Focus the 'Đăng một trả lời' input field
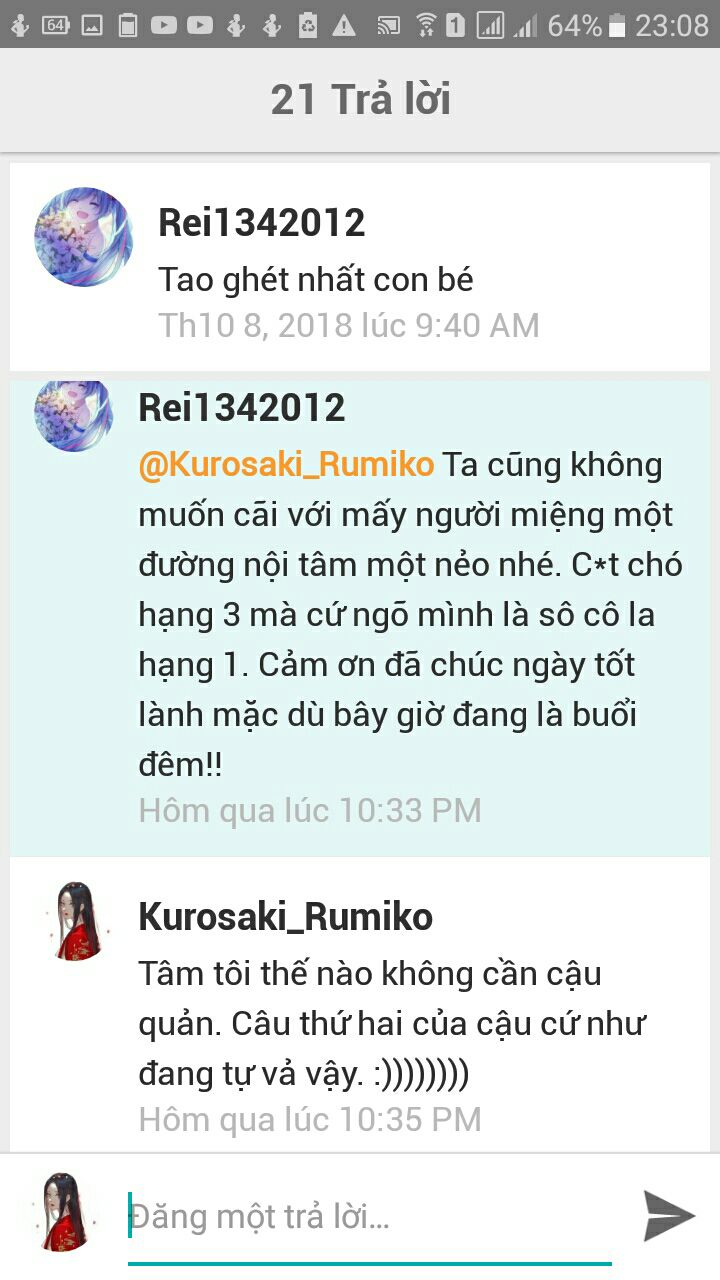The width and height of the screenshot is (720, 1280). click(370, 1217)
